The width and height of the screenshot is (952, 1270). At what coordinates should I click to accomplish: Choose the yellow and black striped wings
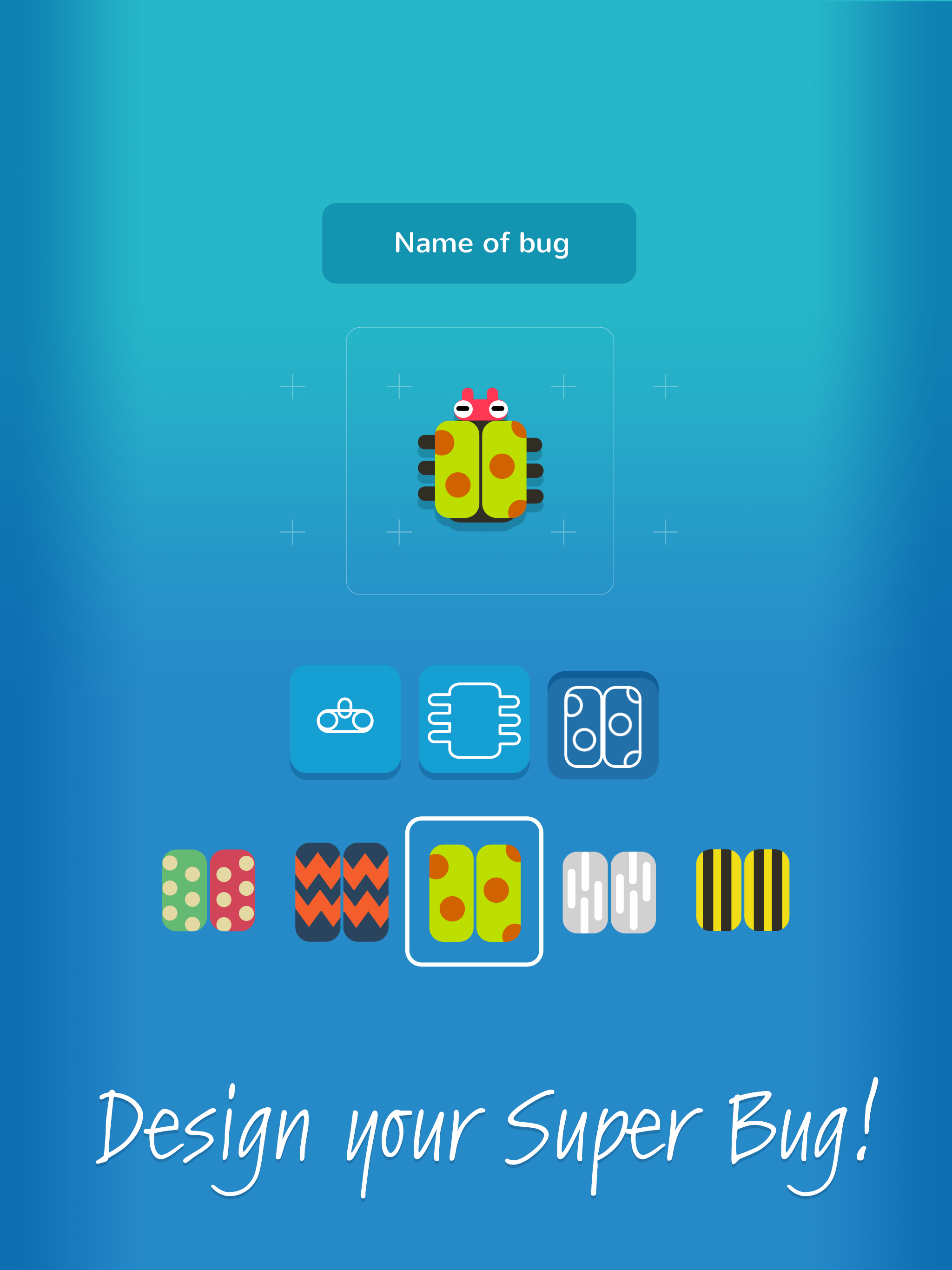[742, 893]
